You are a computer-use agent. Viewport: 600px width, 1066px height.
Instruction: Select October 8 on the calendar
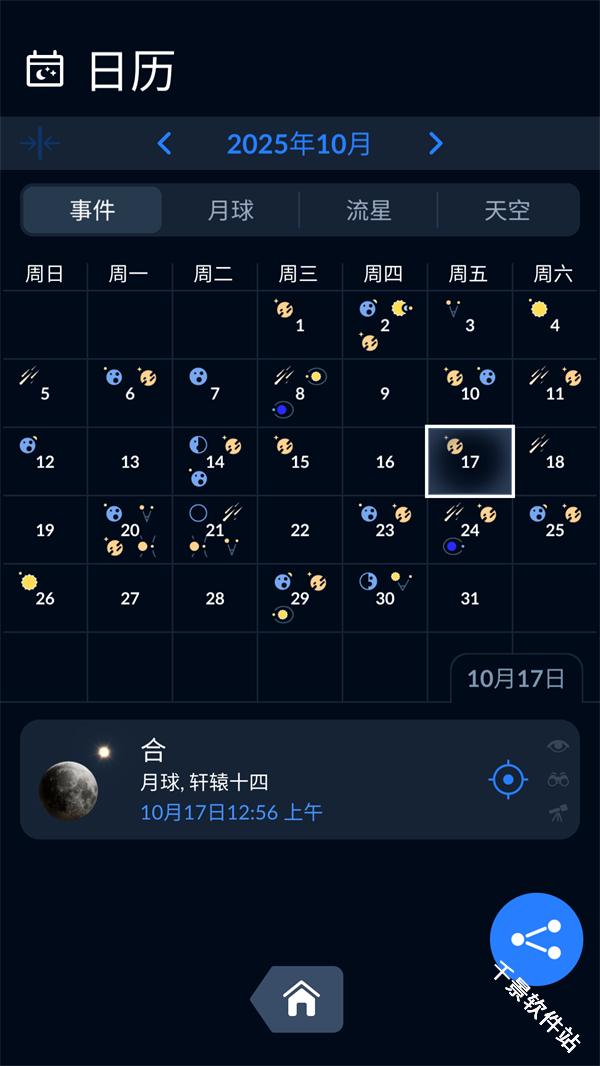300,393
